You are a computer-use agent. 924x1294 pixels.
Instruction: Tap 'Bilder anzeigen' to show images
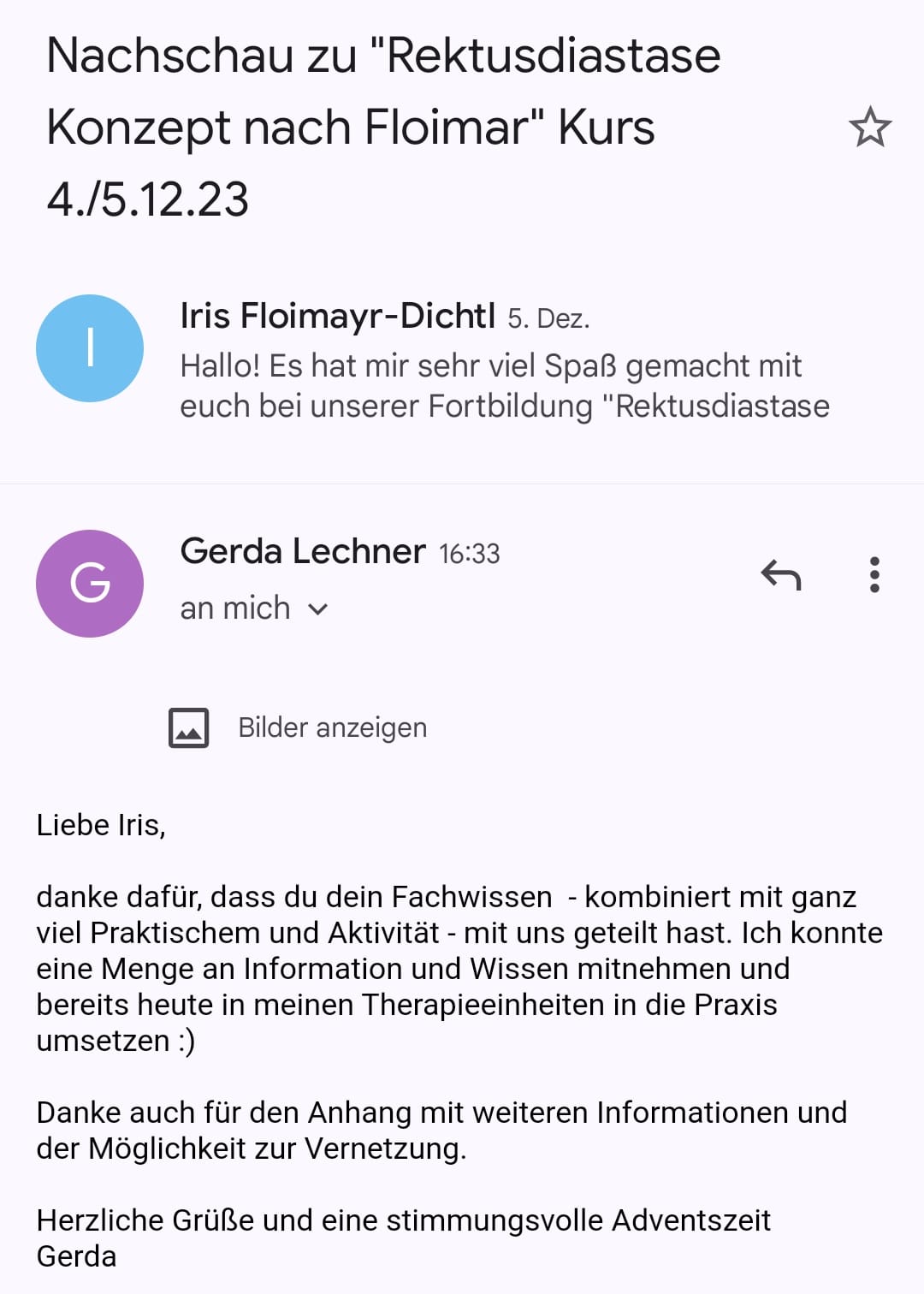(x=332, y=727)
